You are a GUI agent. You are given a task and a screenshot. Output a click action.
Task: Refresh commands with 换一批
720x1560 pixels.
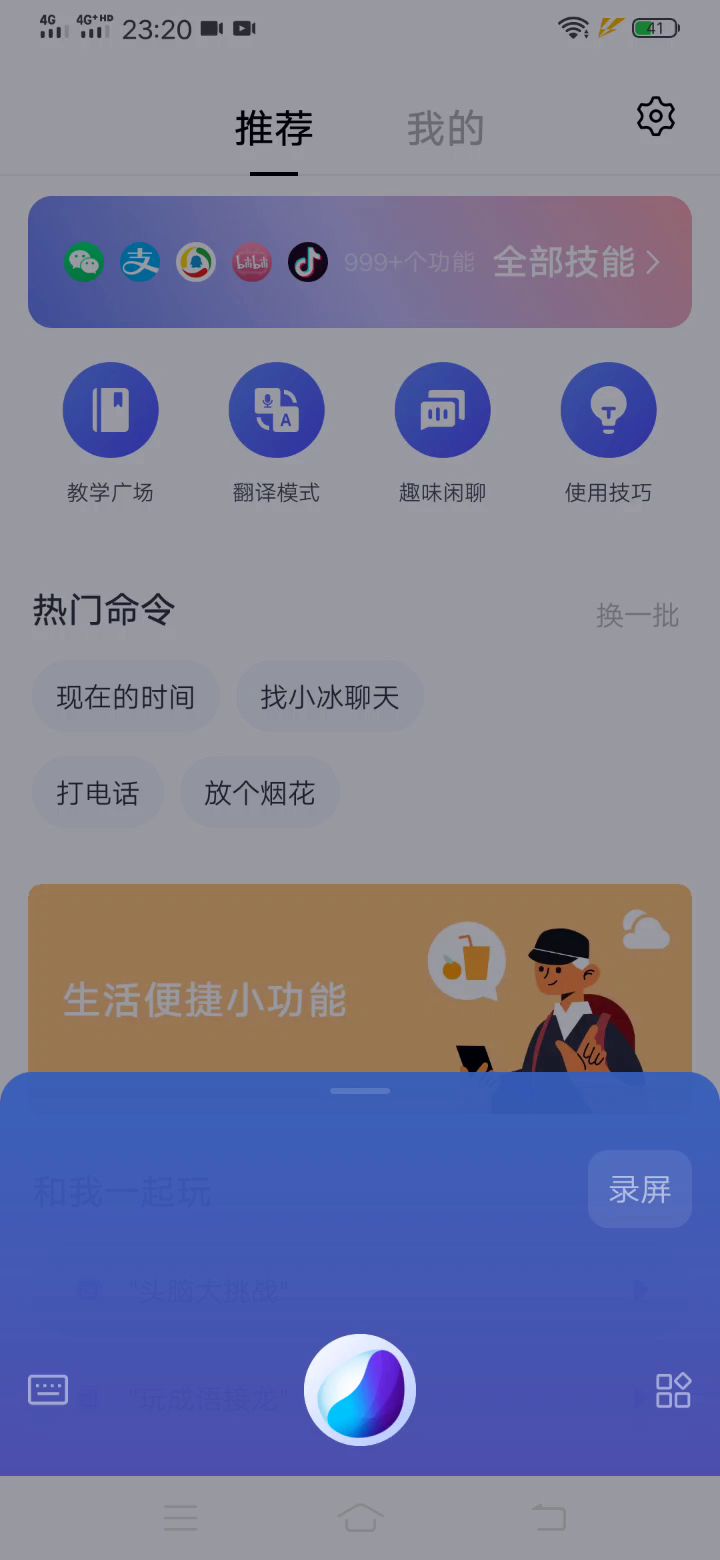637,615
